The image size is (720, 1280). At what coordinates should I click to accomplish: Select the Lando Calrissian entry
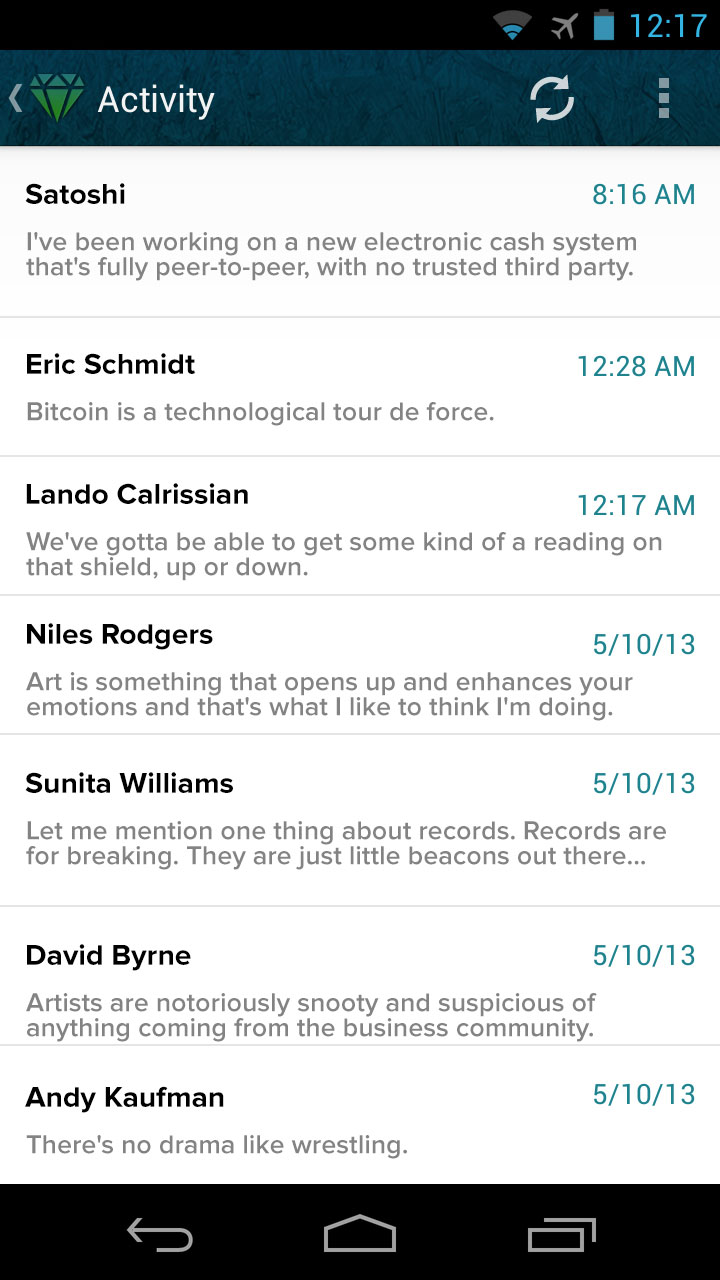coord(360,526)
